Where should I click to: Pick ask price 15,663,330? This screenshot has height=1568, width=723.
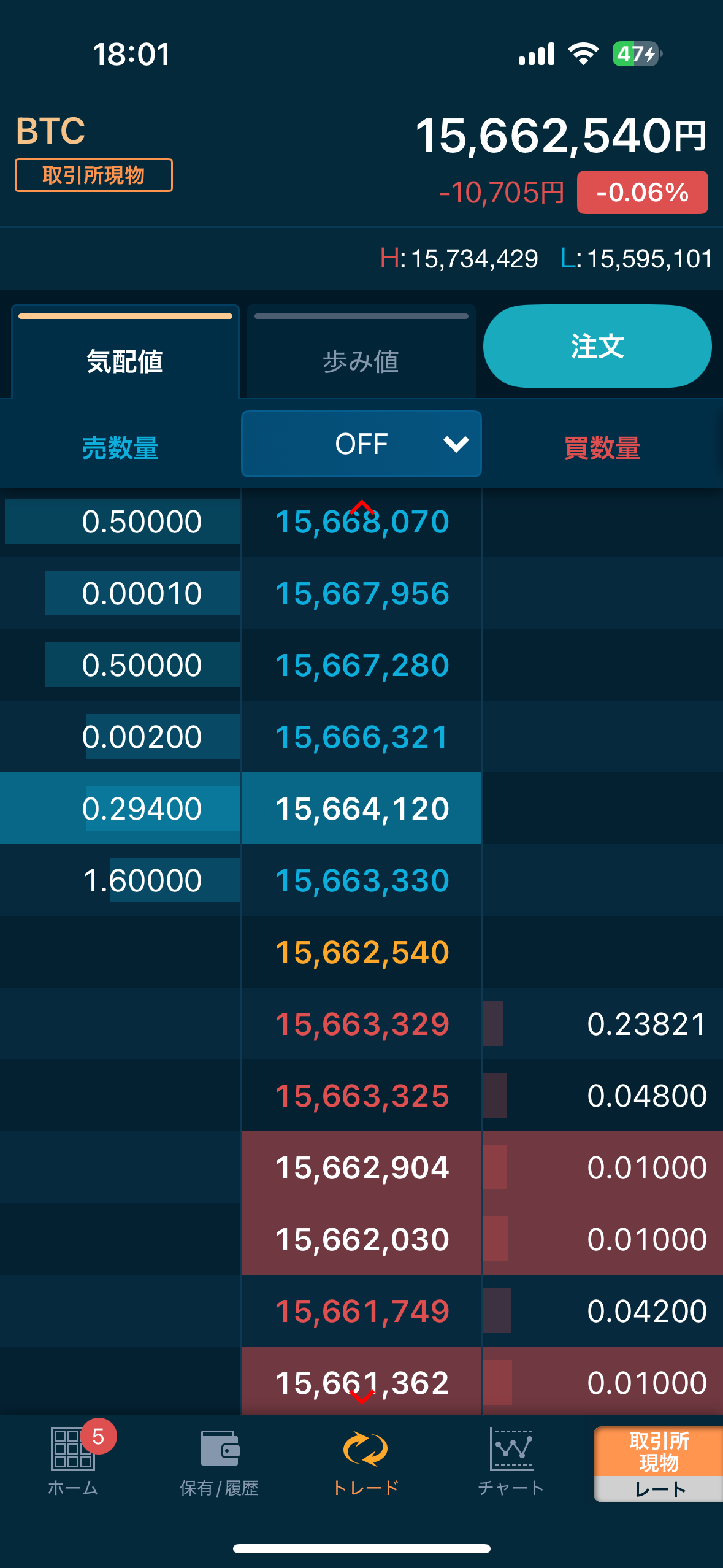pyautogui.click(x=362, y=881)
